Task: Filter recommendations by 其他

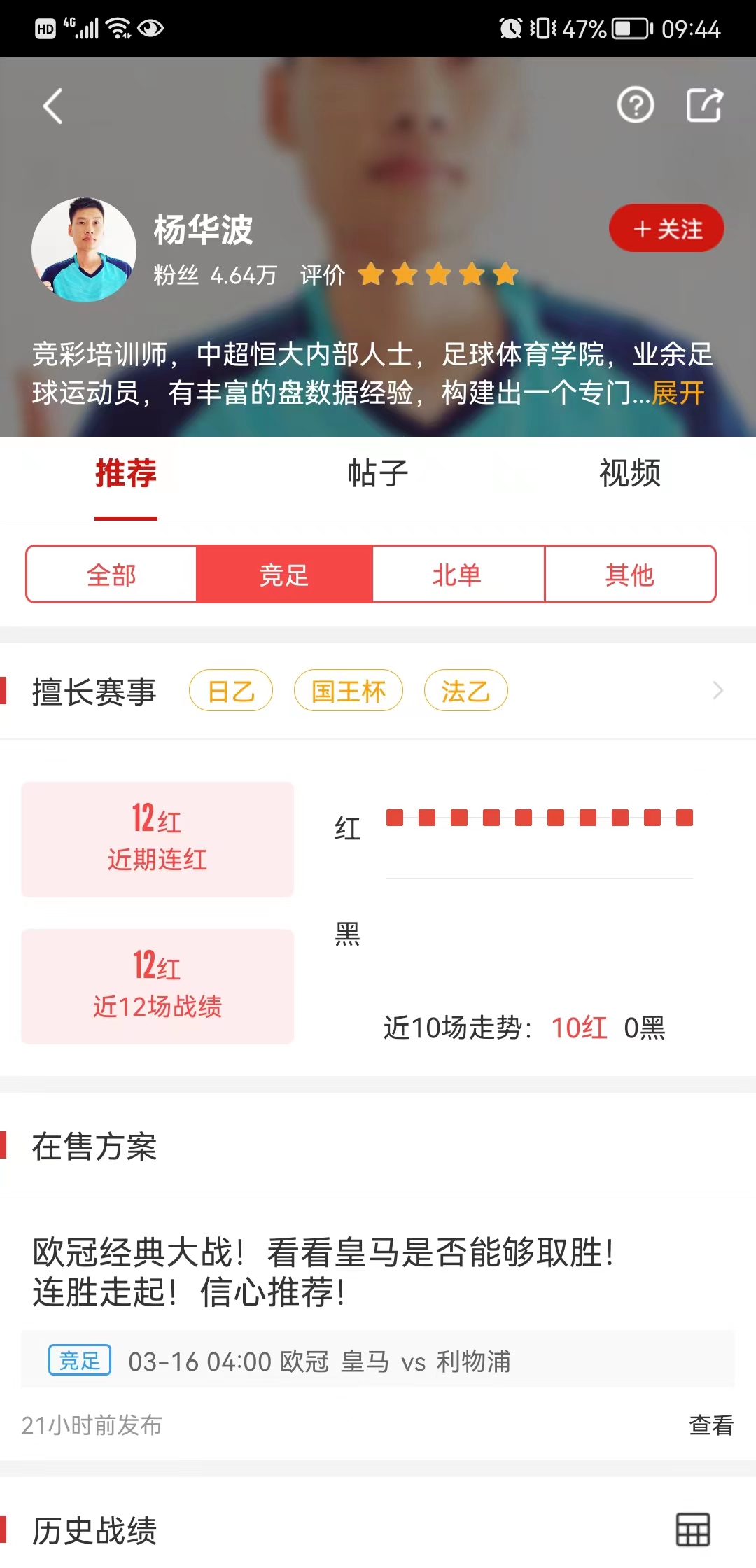Action: [x=629, y=575]
